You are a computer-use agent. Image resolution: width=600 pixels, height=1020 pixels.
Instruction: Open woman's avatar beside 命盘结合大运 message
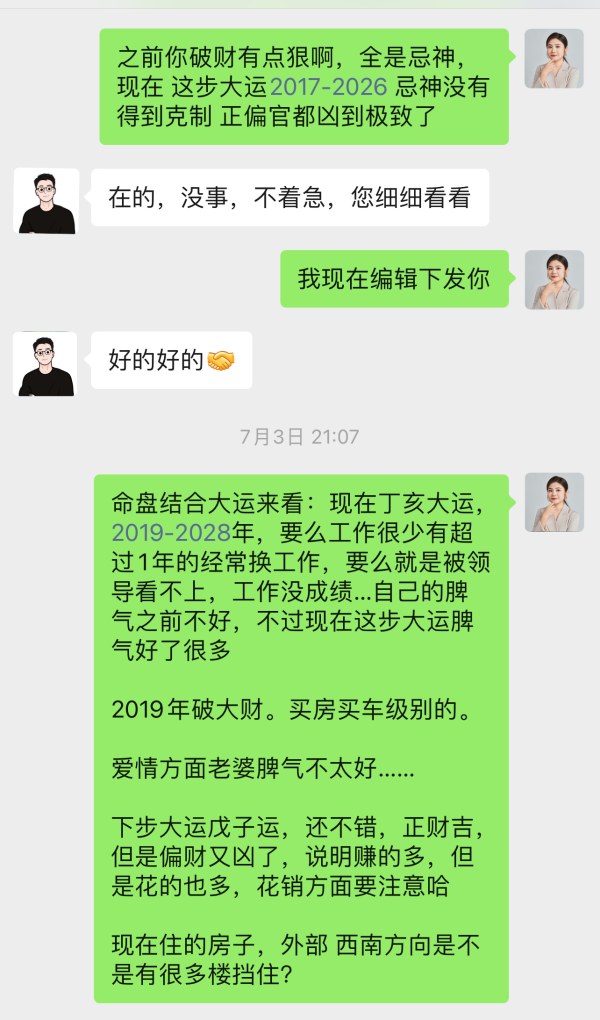(x=554, y=504)
